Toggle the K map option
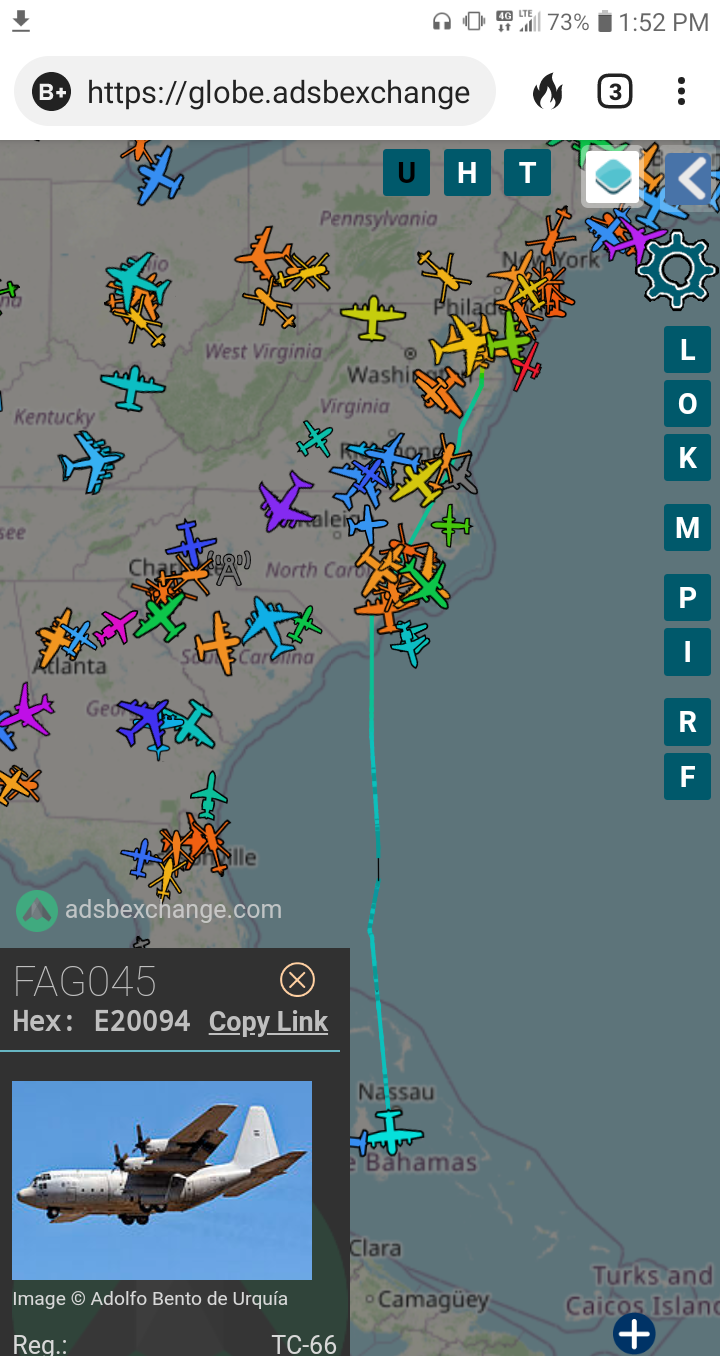Screen dimensions: 720x1356 (x=687, y=458)
